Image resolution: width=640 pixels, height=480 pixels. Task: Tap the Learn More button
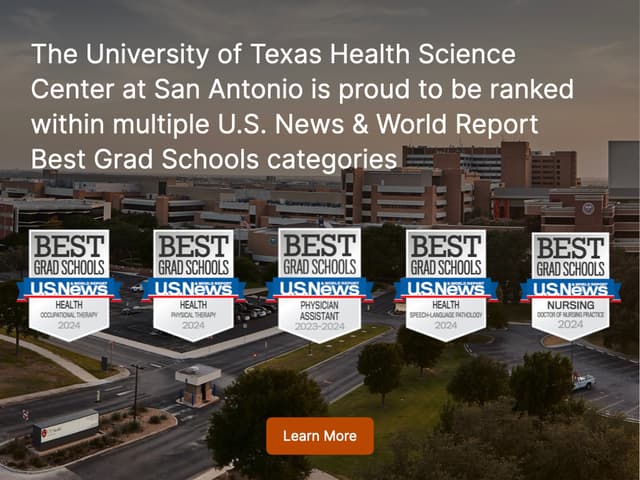point(319,436)
